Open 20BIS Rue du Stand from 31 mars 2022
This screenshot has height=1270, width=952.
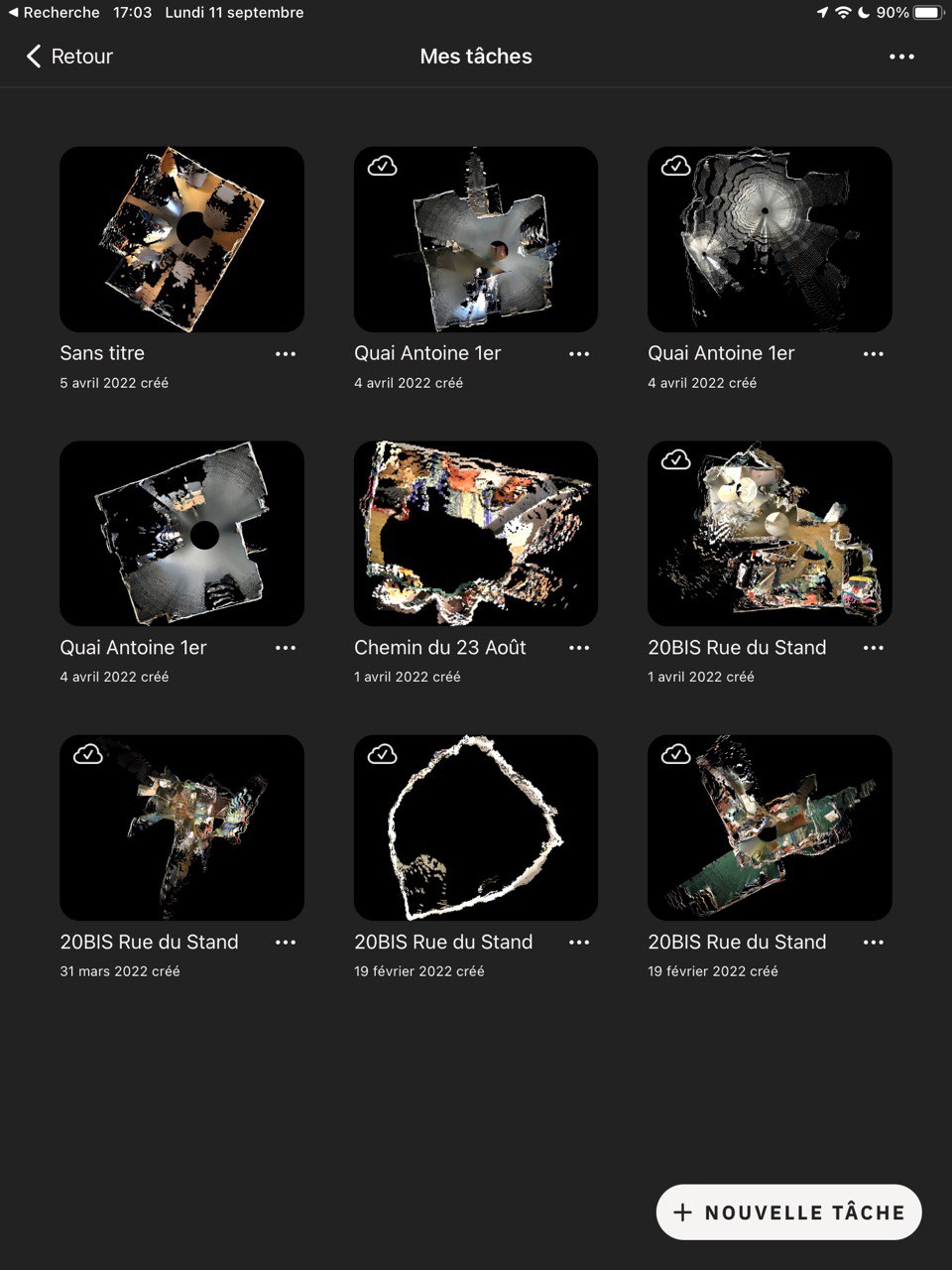(x=181, y=827)
